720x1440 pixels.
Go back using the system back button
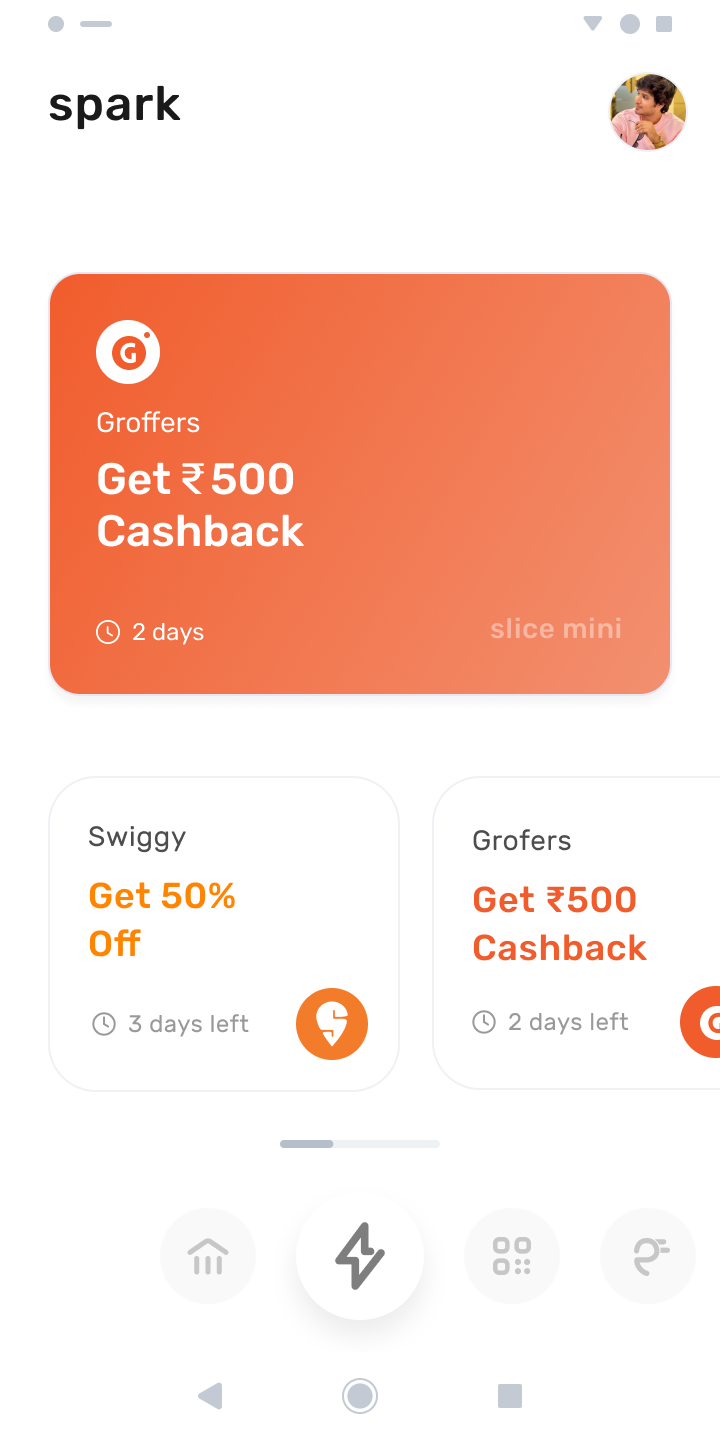pos(210,1395)
